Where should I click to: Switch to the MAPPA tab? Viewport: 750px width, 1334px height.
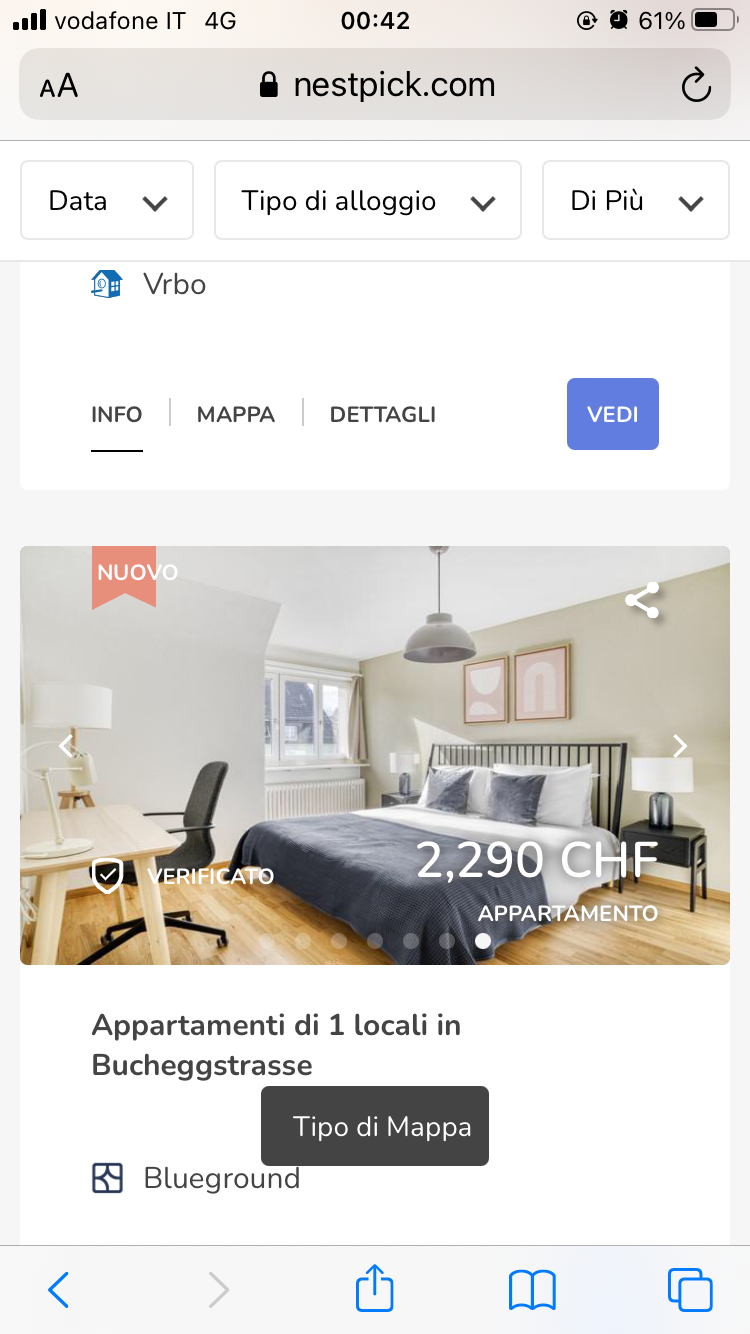(x=236, y=414)
